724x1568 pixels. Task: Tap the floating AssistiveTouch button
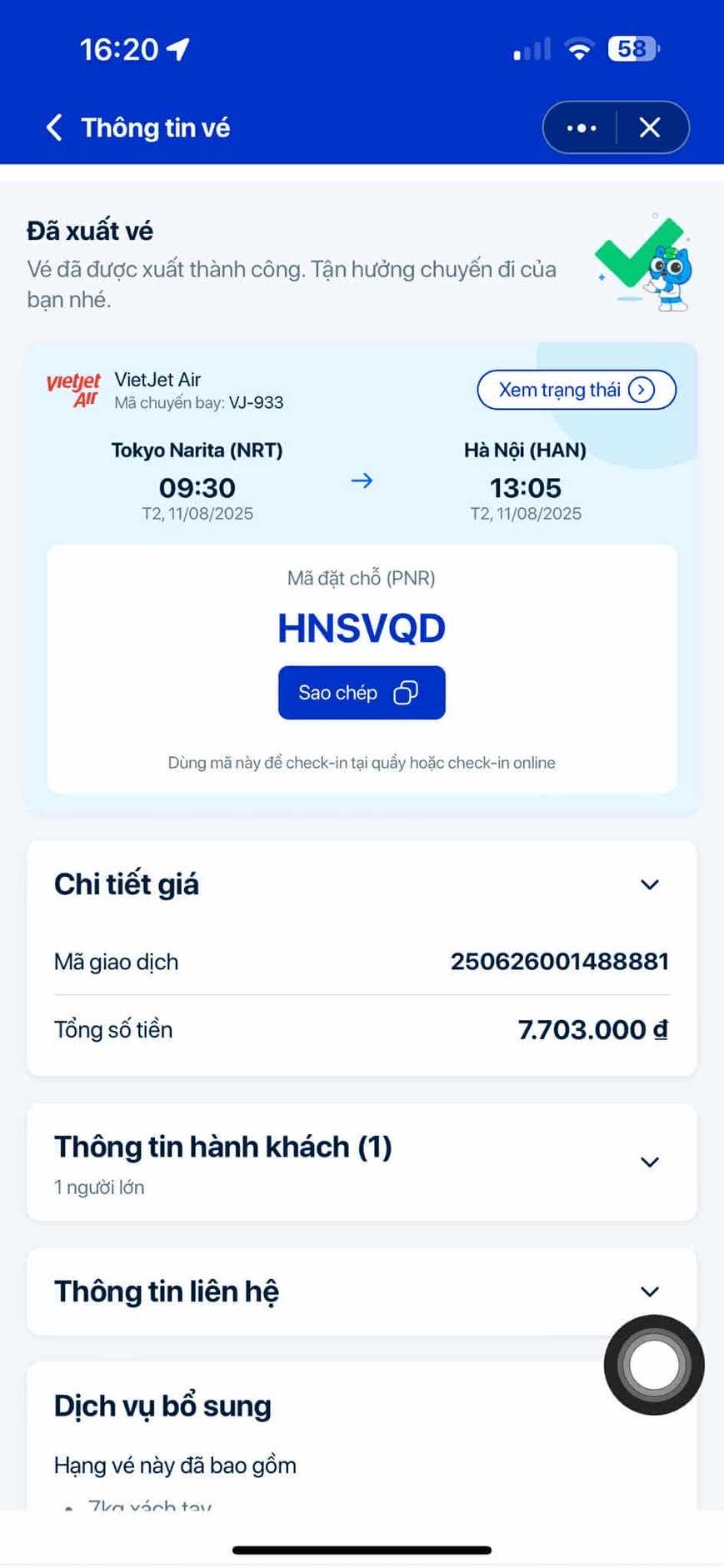(x=654, y=1365)
